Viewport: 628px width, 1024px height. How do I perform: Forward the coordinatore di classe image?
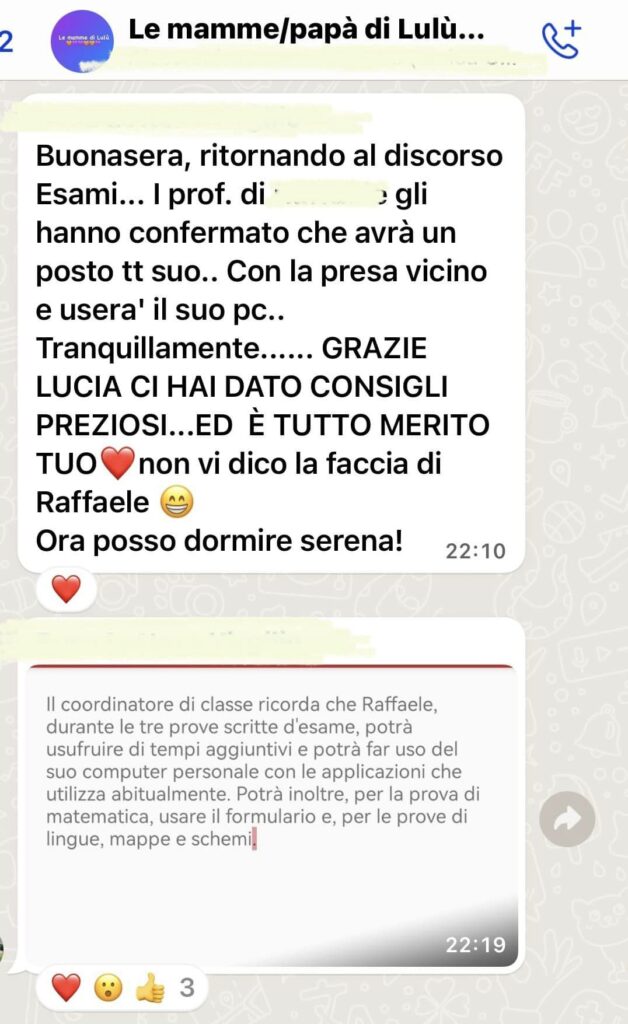click(567, 821)
